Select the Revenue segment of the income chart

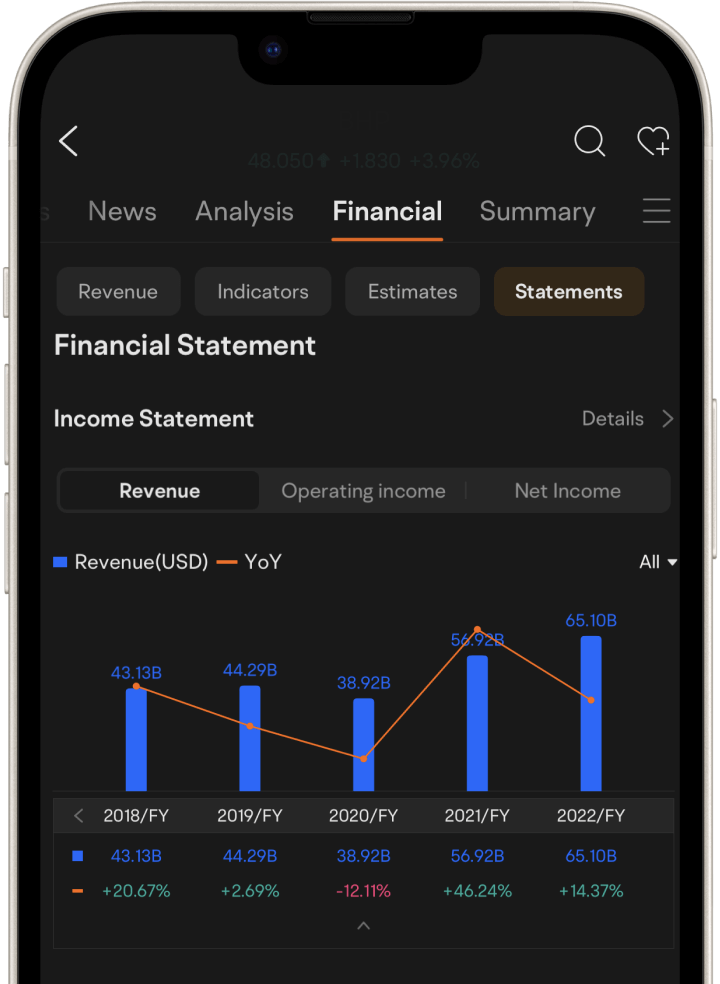(x=160, y=491)
